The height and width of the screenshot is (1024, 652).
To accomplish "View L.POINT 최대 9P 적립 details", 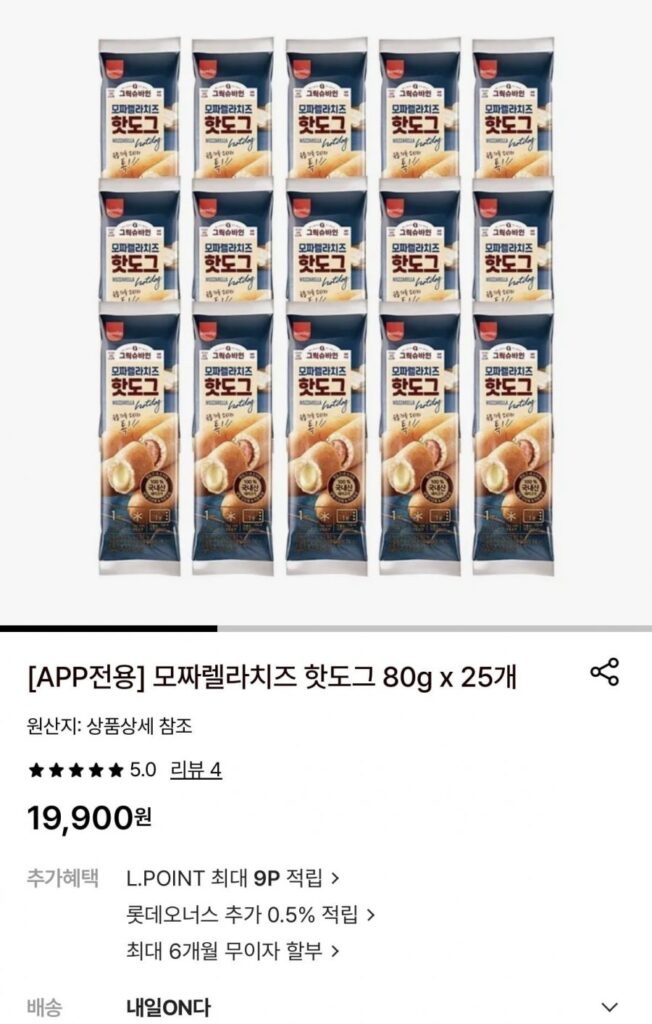I will tap(233, 879).
